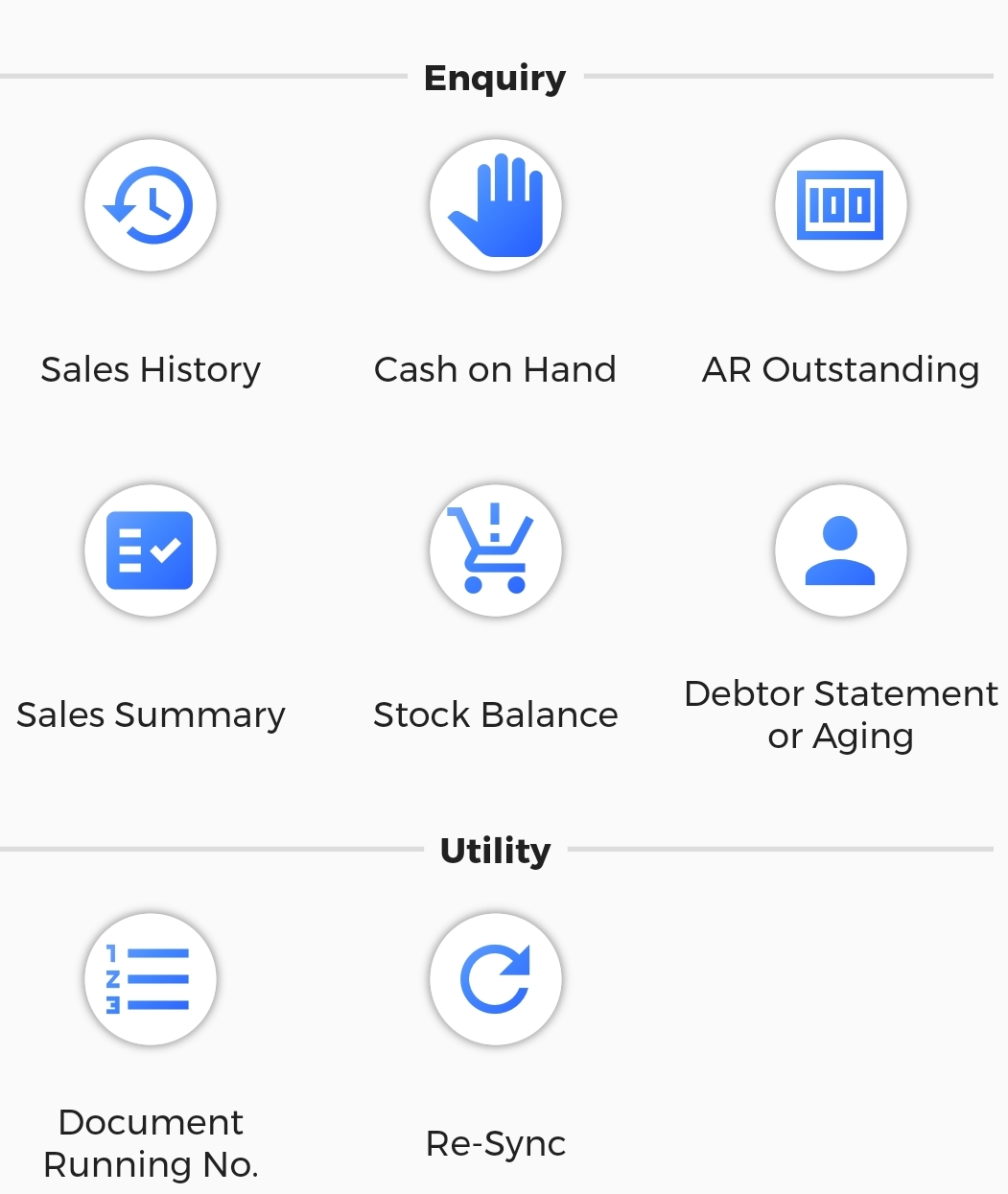The height and width of the screenshot is (1194, 1008).
Task: Open Sales History enquiry
Action: click(151, 205)
